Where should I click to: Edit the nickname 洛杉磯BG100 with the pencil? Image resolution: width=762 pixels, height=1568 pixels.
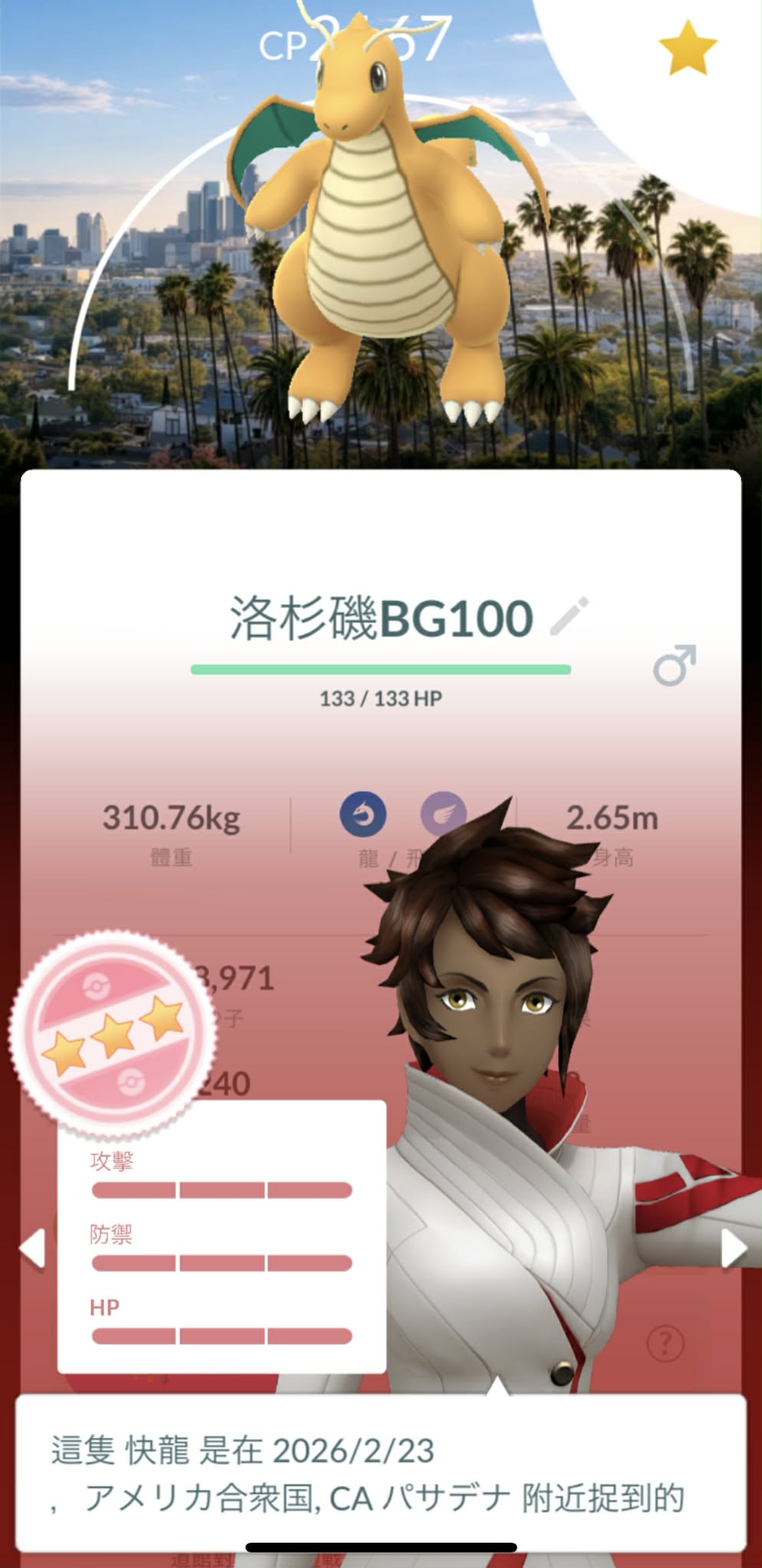pyautogui.click(x=570, y=616)
